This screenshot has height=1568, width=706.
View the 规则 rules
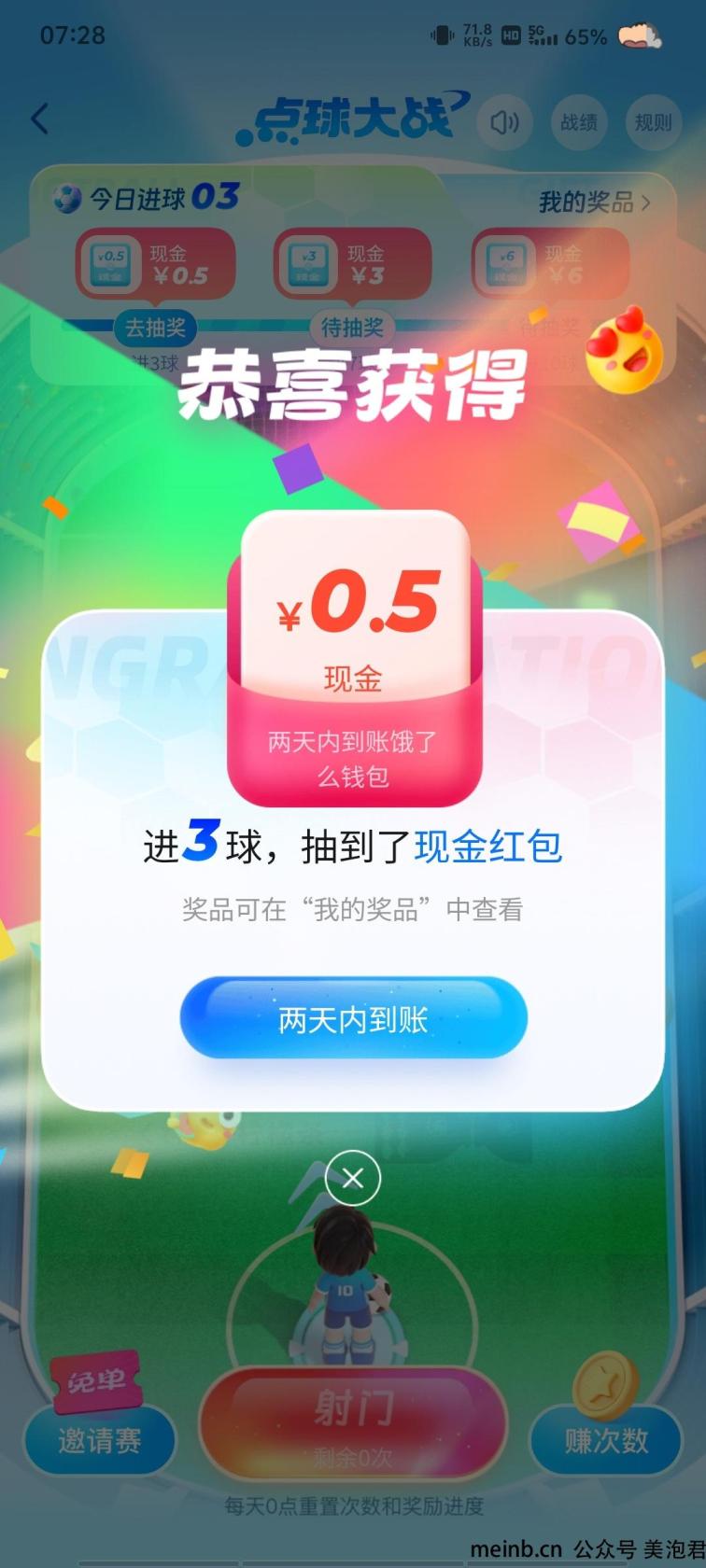click(x=653, y=122)
